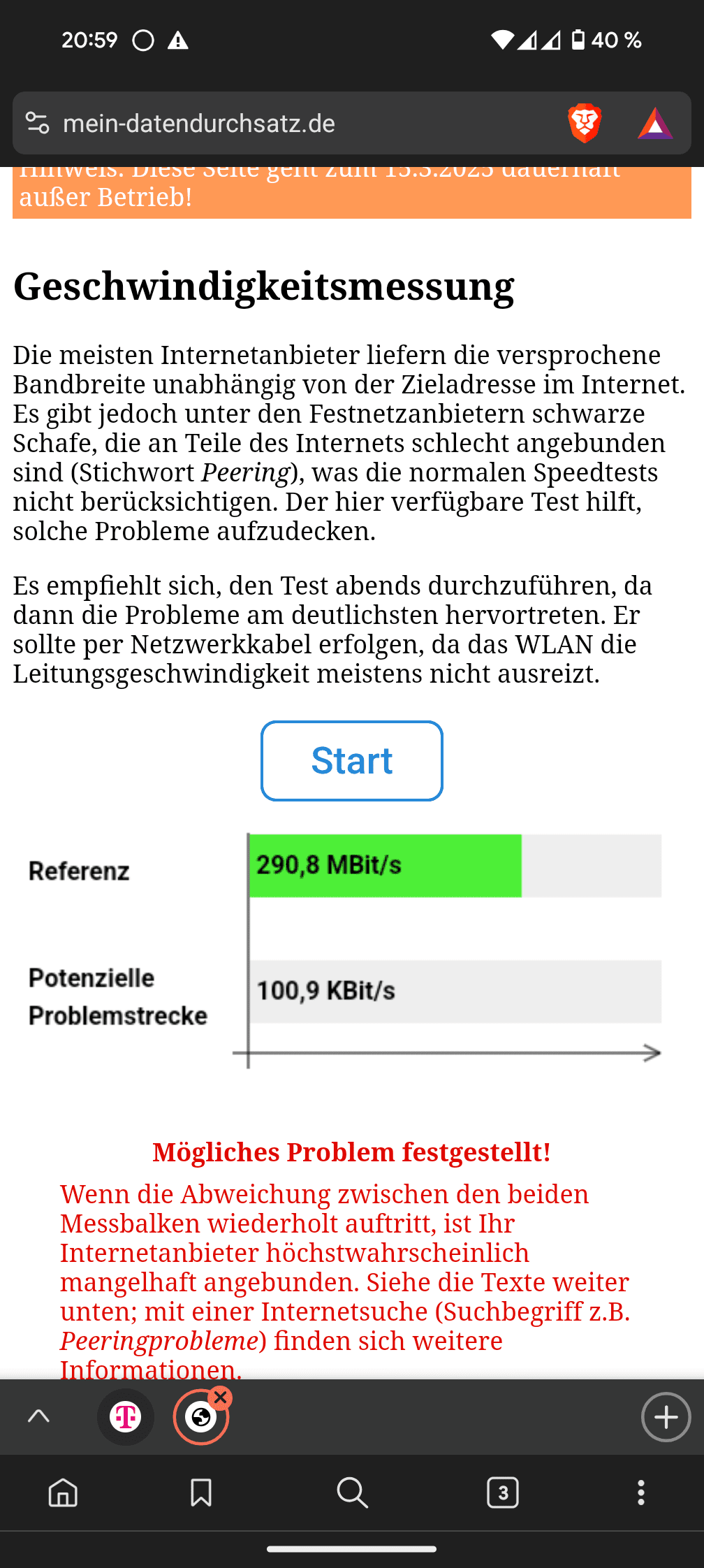Open Brave Shields lion icon
The height and width of the screenshot is (1568, 704).
pos(585,124)
